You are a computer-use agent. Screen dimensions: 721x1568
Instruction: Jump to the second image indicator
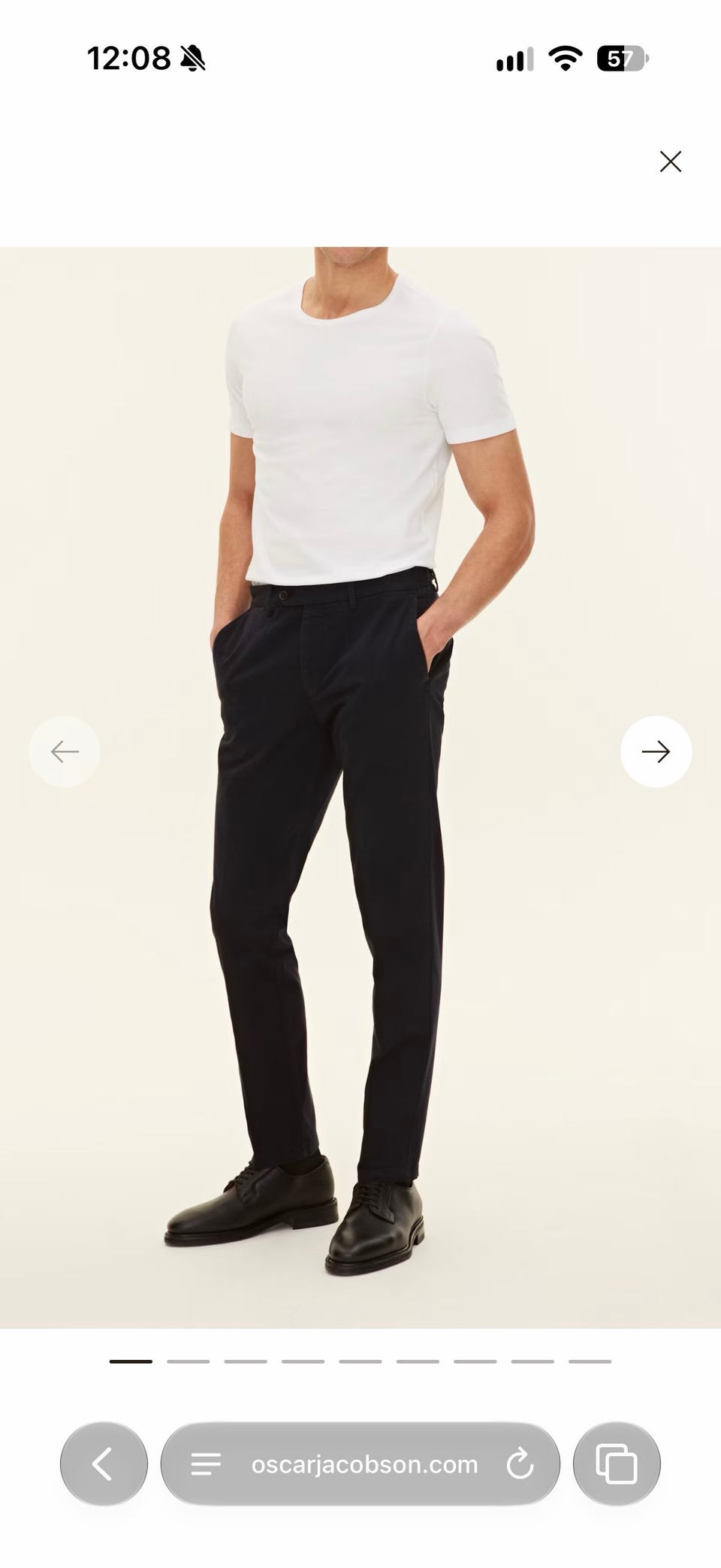click(188, 1361)
